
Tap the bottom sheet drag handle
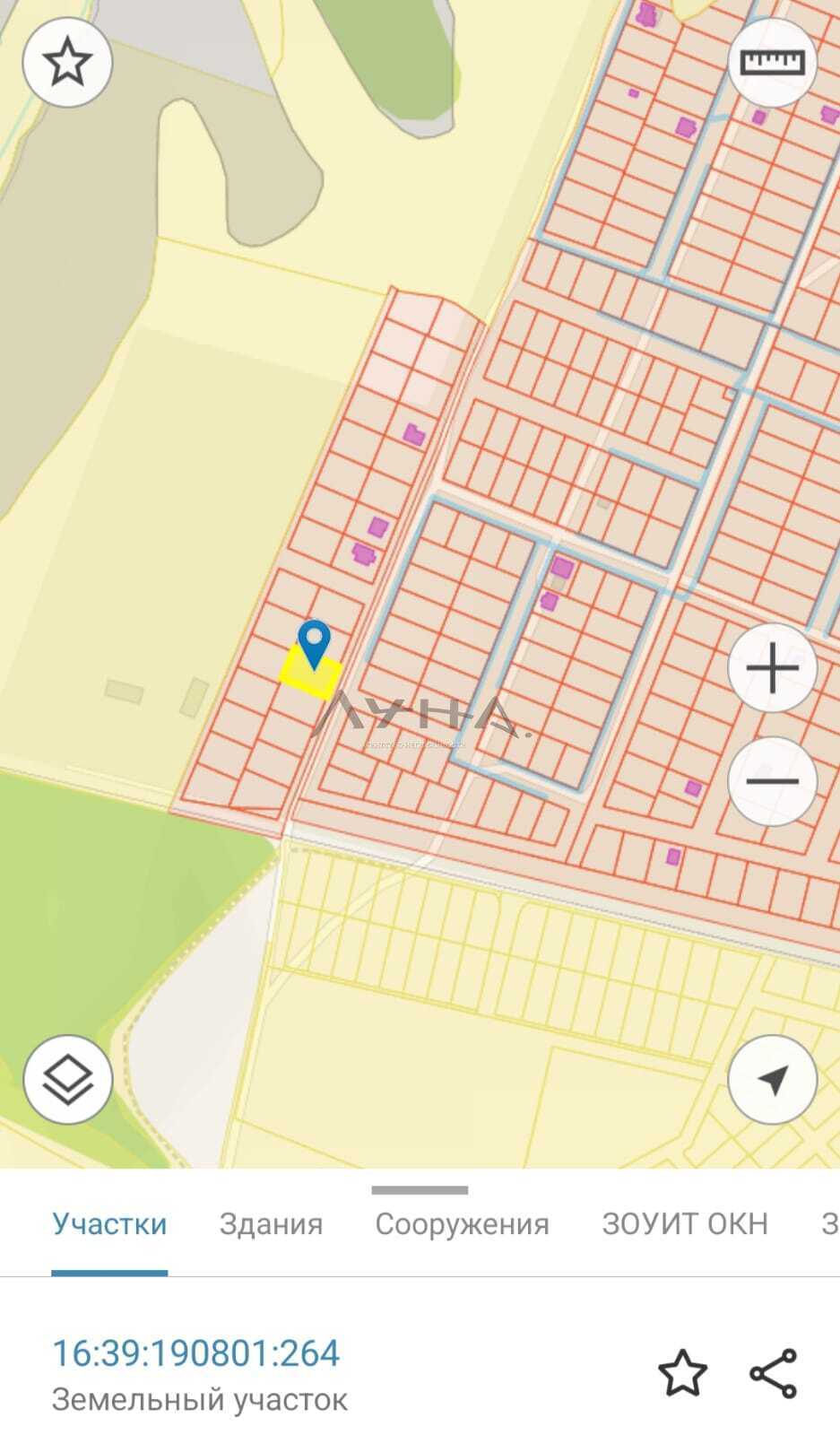[420, 1190]
